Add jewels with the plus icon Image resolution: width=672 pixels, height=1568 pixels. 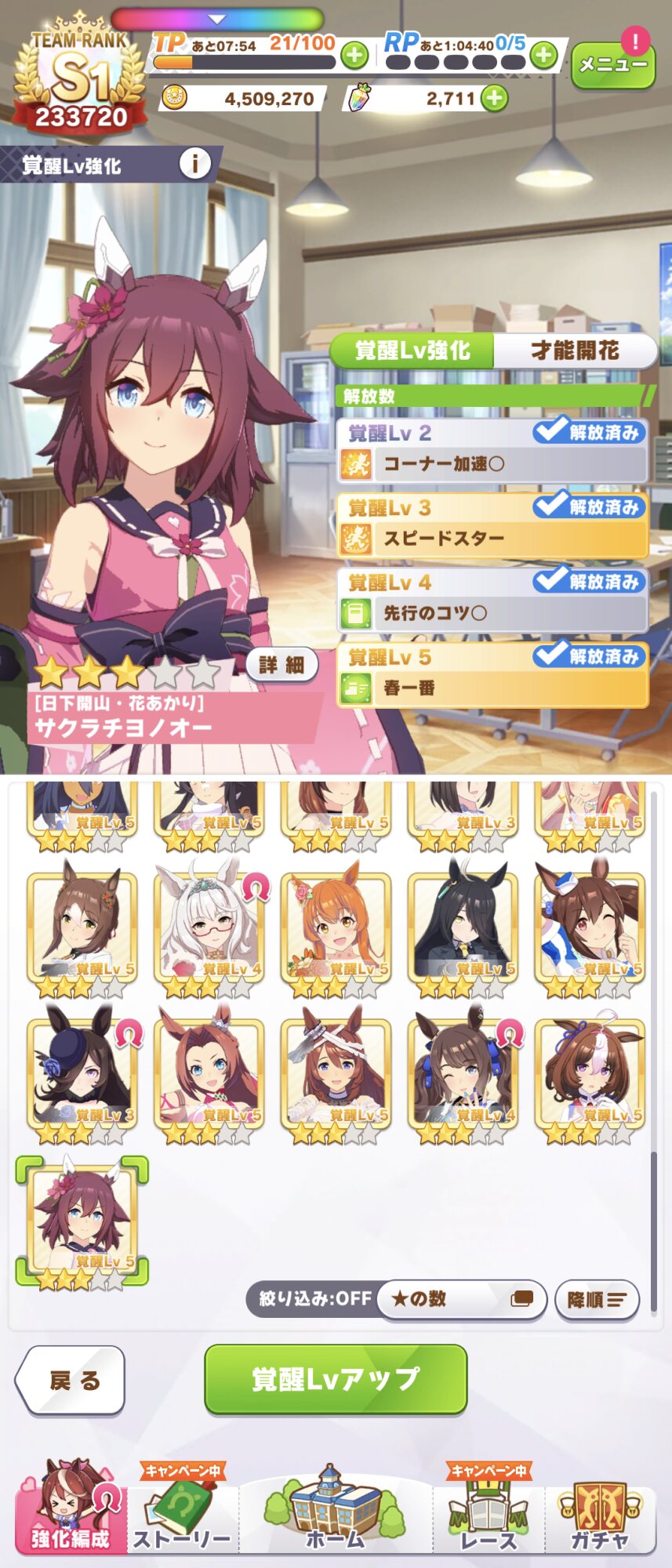tap(495, 99)
